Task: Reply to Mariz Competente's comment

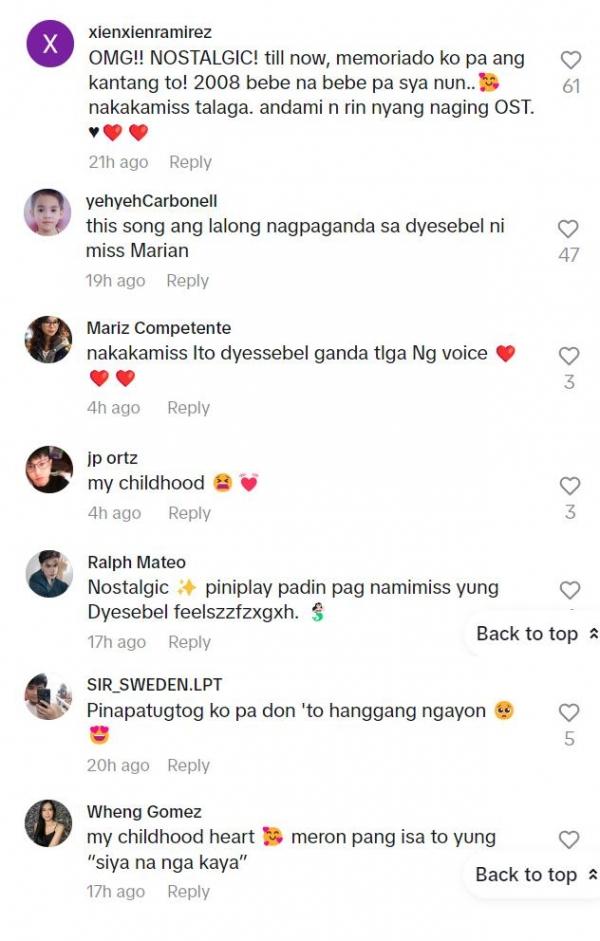Action: [188, 408]
